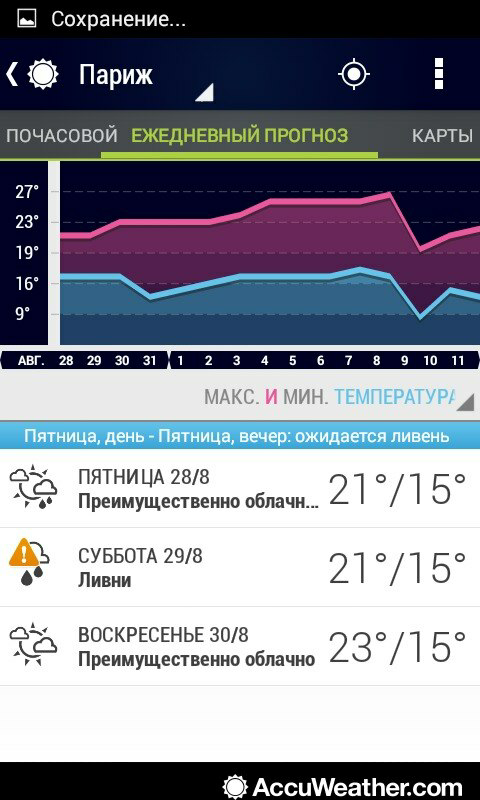Open the Пятница 28/8 forecast
Viewport: 480px width, 800px height.
pyautogui.click(x=240, y=489)
